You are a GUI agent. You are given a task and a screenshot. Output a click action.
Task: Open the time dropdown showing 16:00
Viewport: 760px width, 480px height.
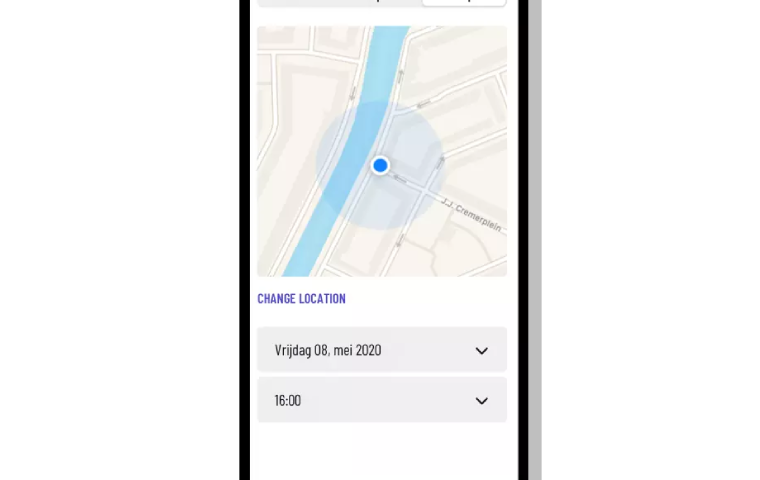point(381,400)
